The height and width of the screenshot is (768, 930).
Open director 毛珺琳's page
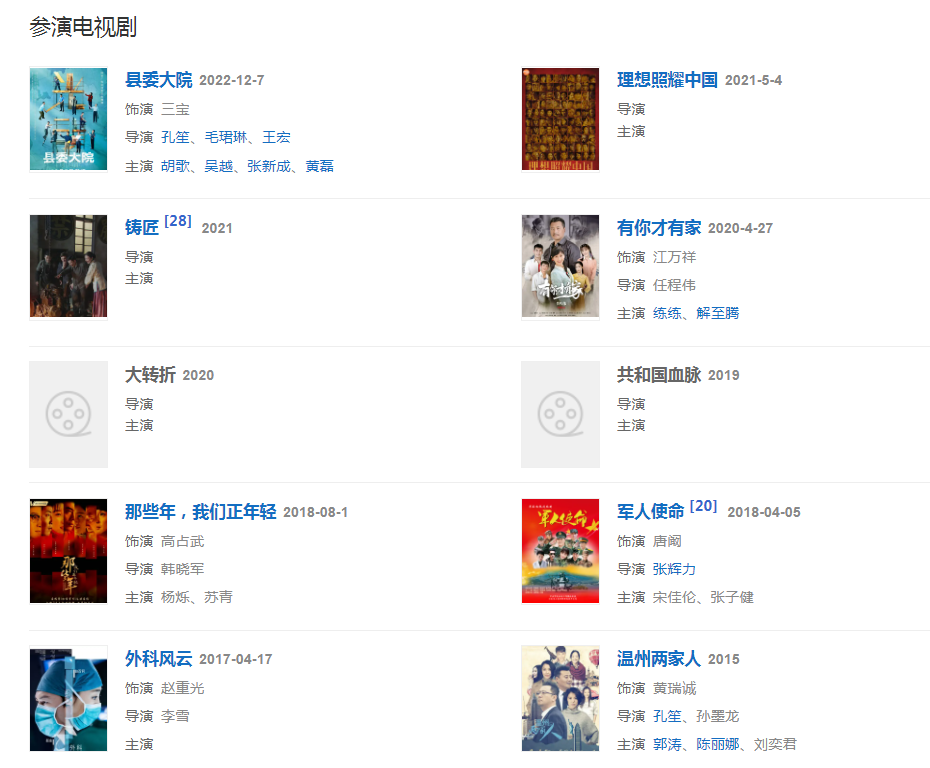click(x=226, y=137)
